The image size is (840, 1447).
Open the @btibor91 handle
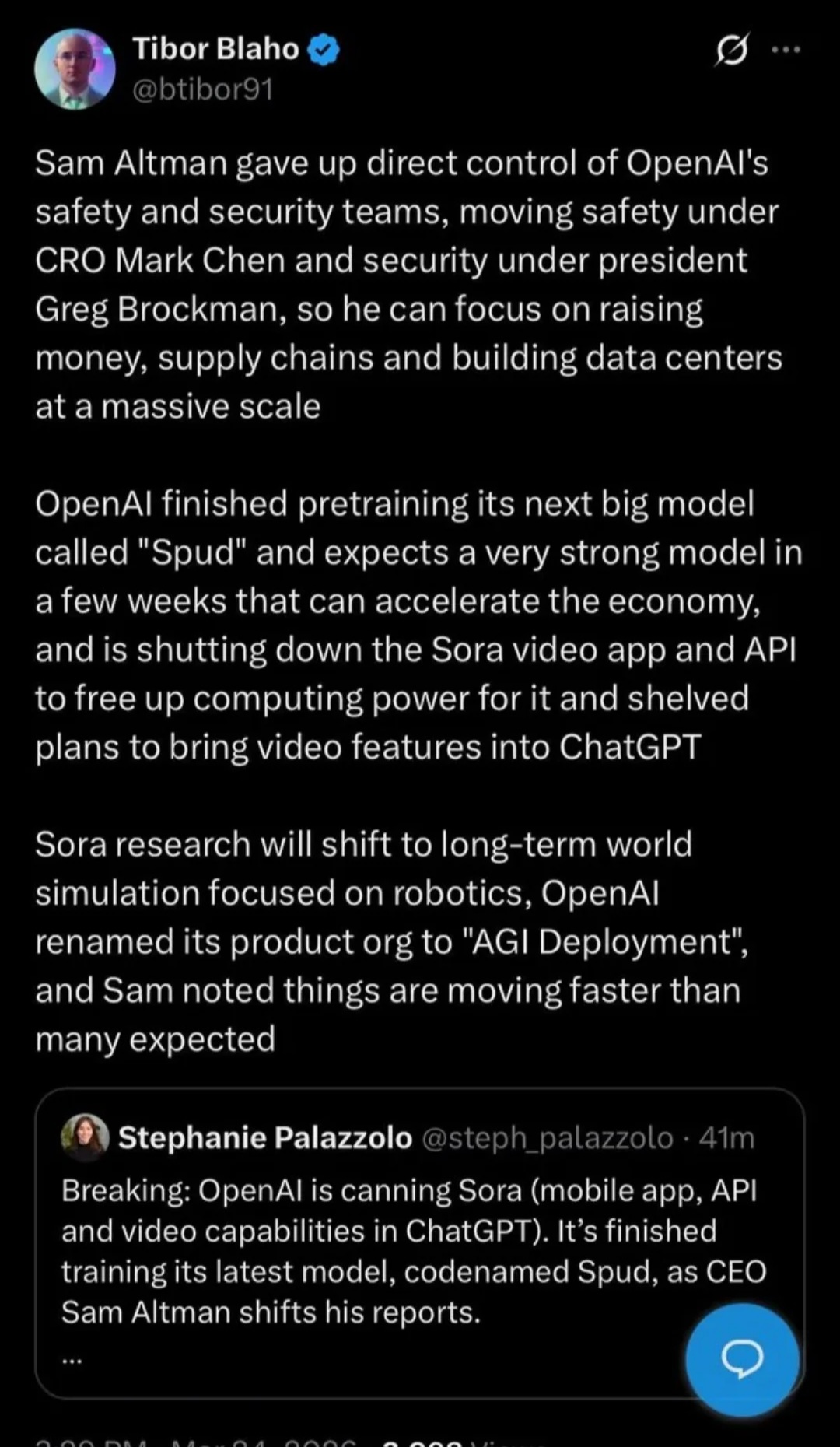click(x=203, y=89)
